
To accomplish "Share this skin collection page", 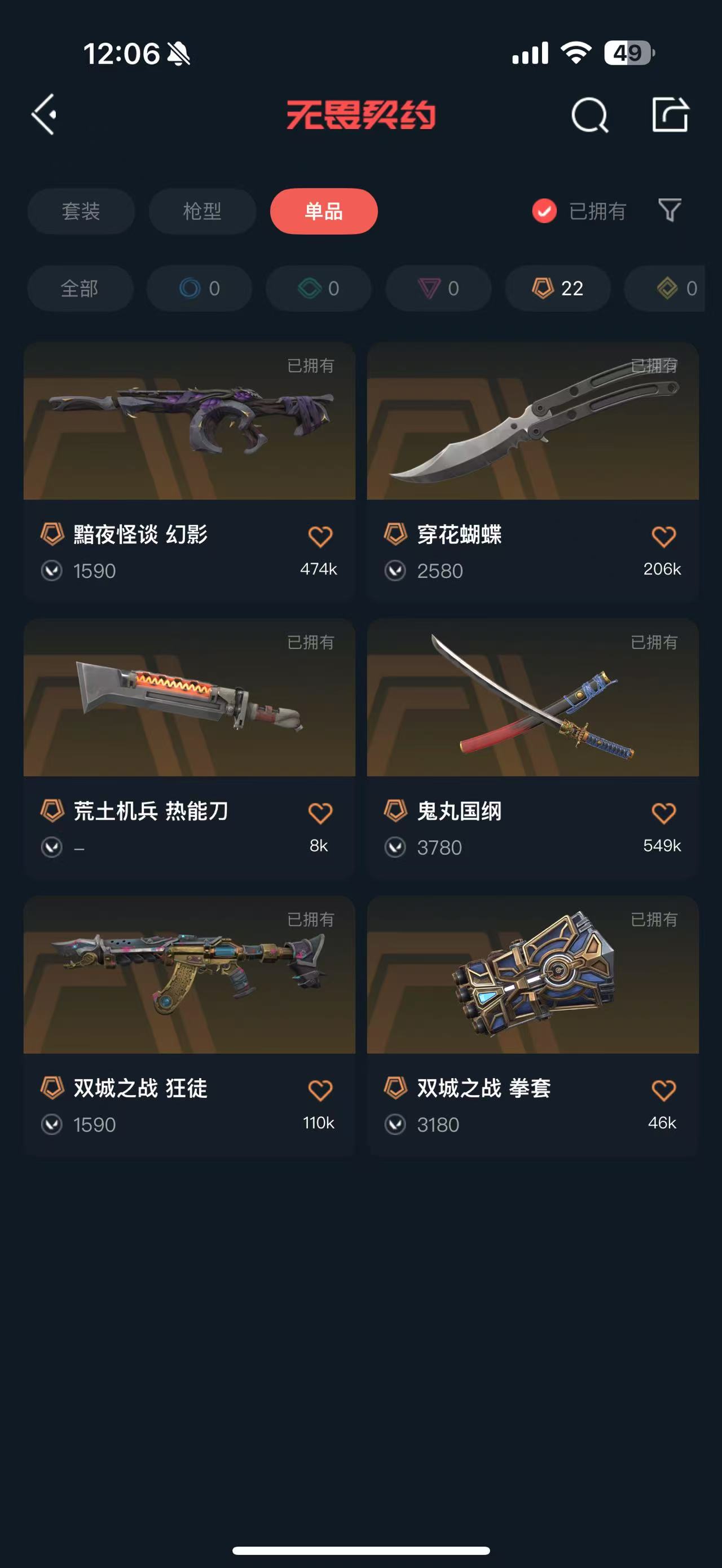I will click(670, 114).
